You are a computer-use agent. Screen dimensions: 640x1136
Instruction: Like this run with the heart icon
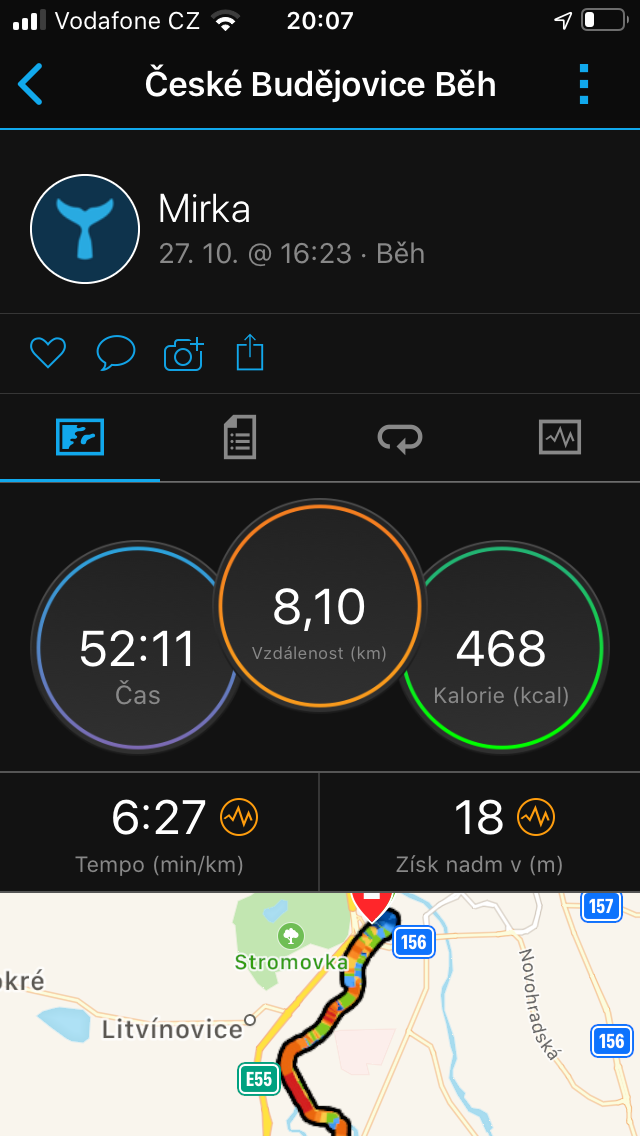48,354
